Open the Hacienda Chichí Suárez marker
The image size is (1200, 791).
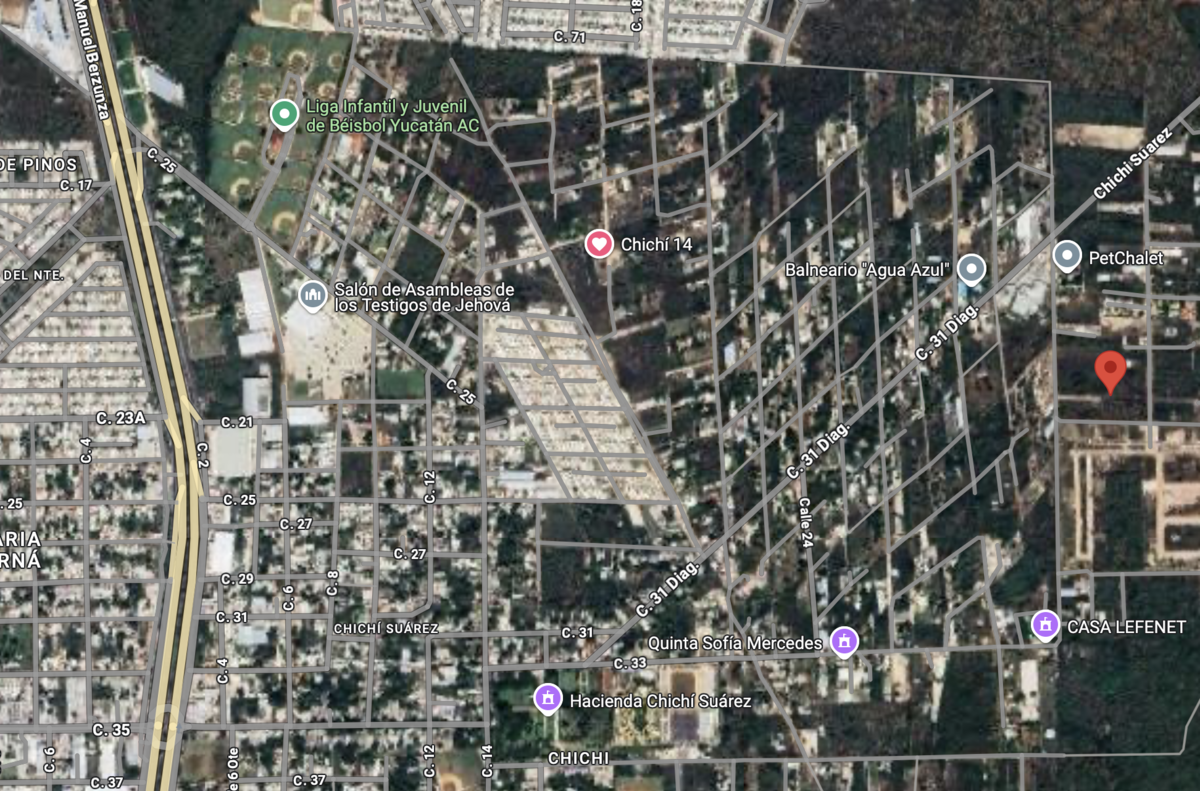[x=547, y=699]
